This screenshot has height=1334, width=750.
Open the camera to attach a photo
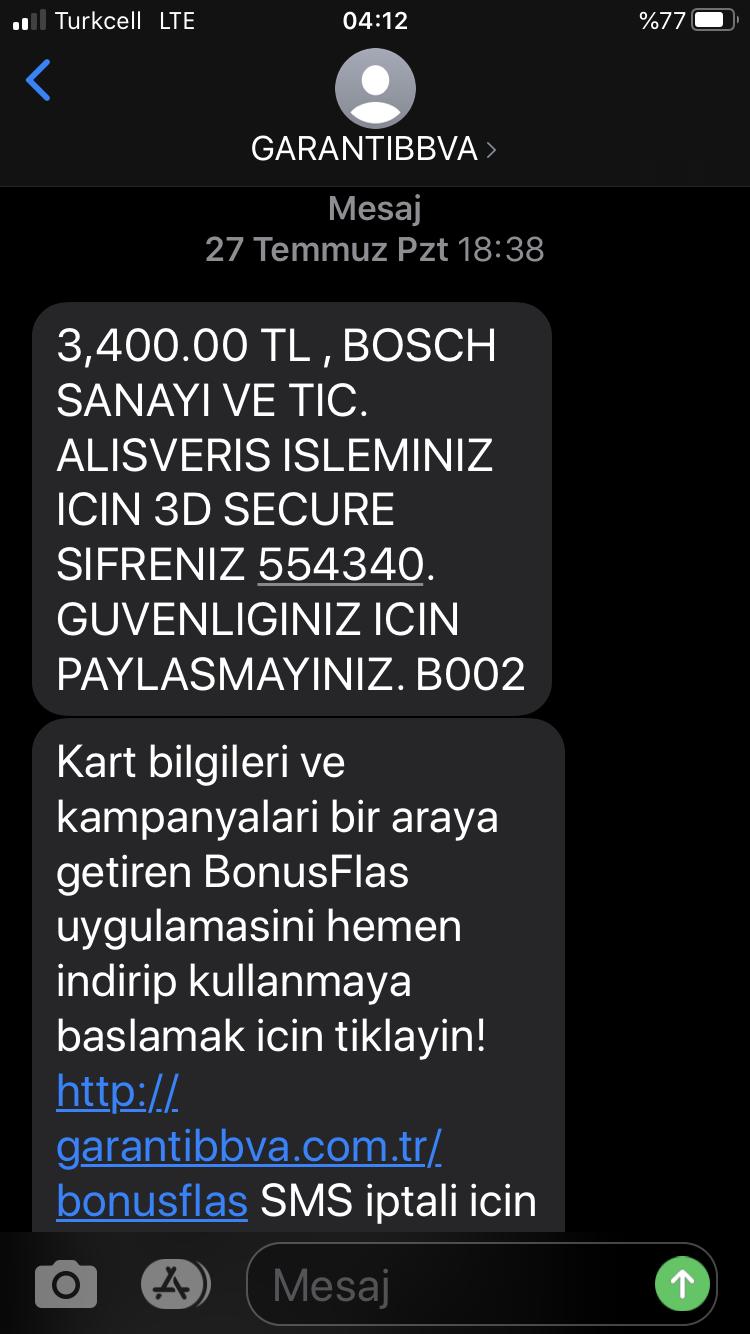[x=66, y=1283]
